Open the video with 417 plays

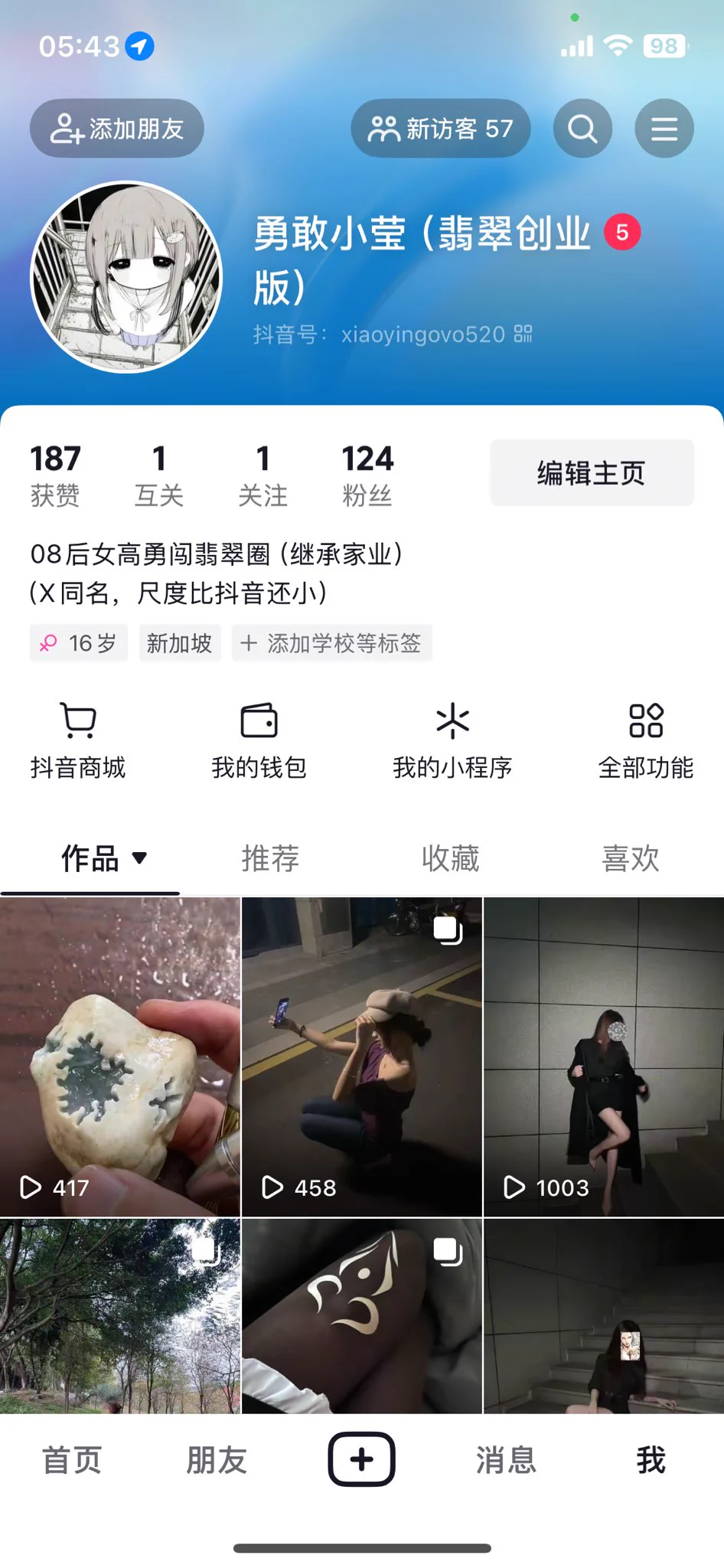pyautogui.click(x=120, y=1057)
